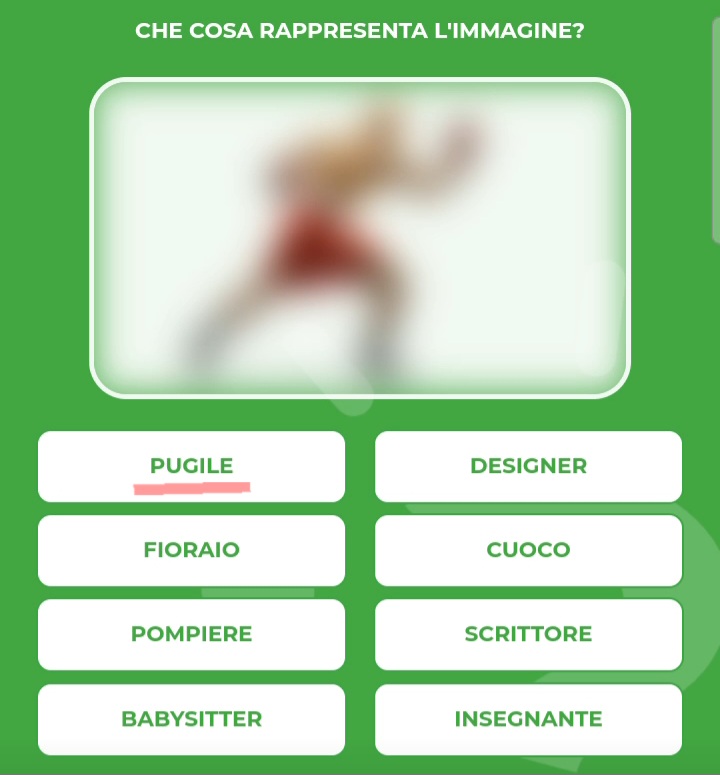Image resolution: width=720 pixels, height=775 pixels.
Task: Select the POMPIERE option
Action: point(191,634)
